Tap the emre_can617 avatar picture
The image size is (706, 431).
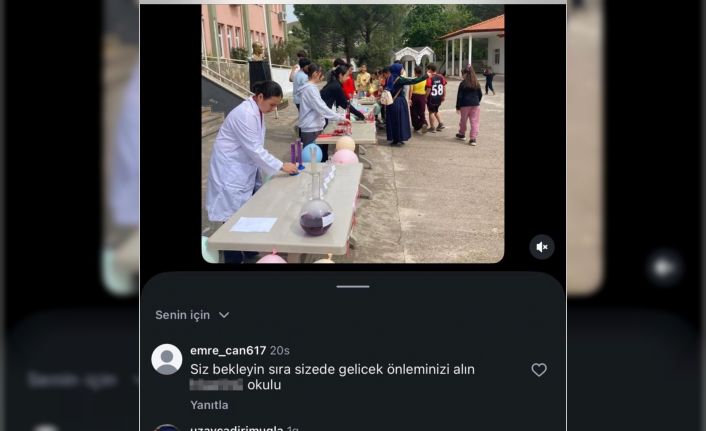coord(167,359)
